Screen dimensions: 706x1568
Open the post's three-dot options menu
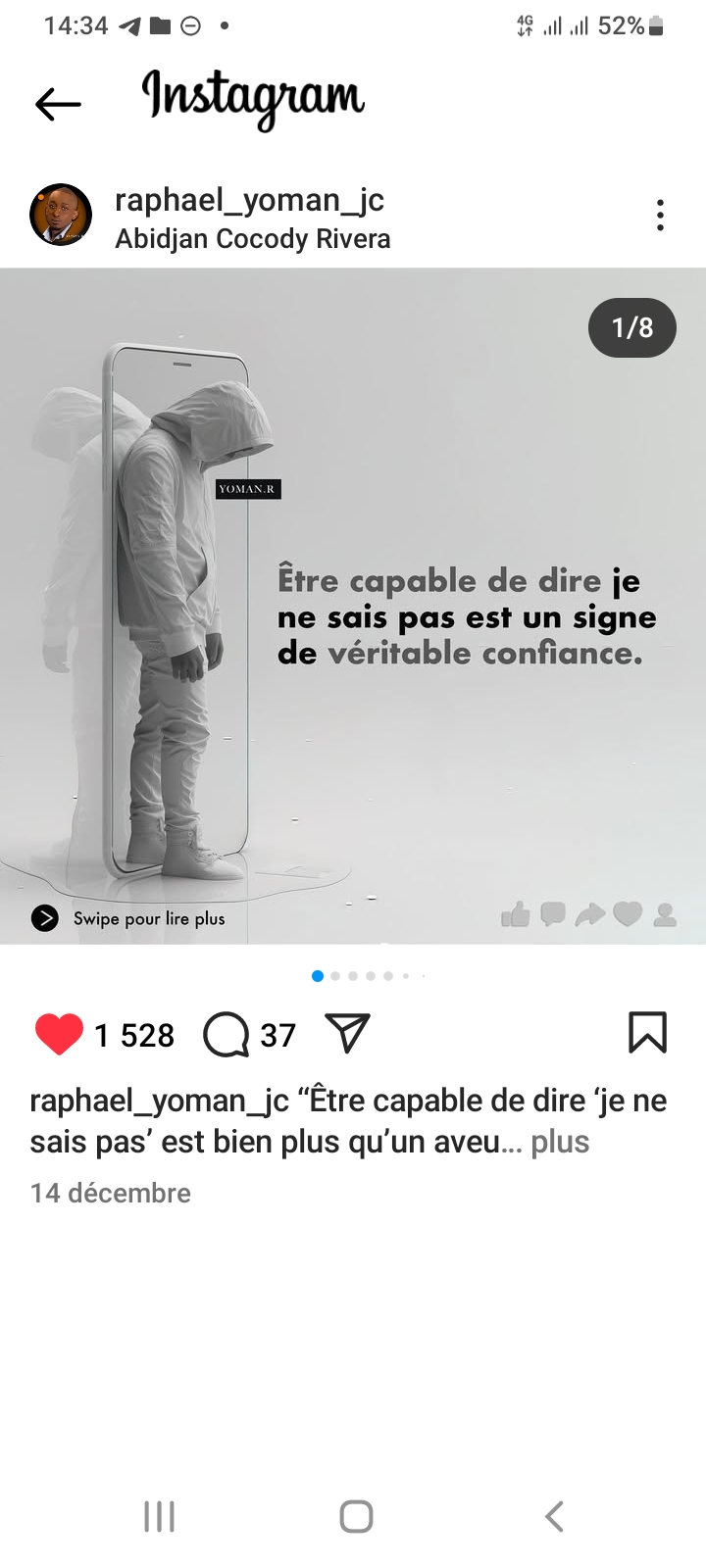point(660,216)
